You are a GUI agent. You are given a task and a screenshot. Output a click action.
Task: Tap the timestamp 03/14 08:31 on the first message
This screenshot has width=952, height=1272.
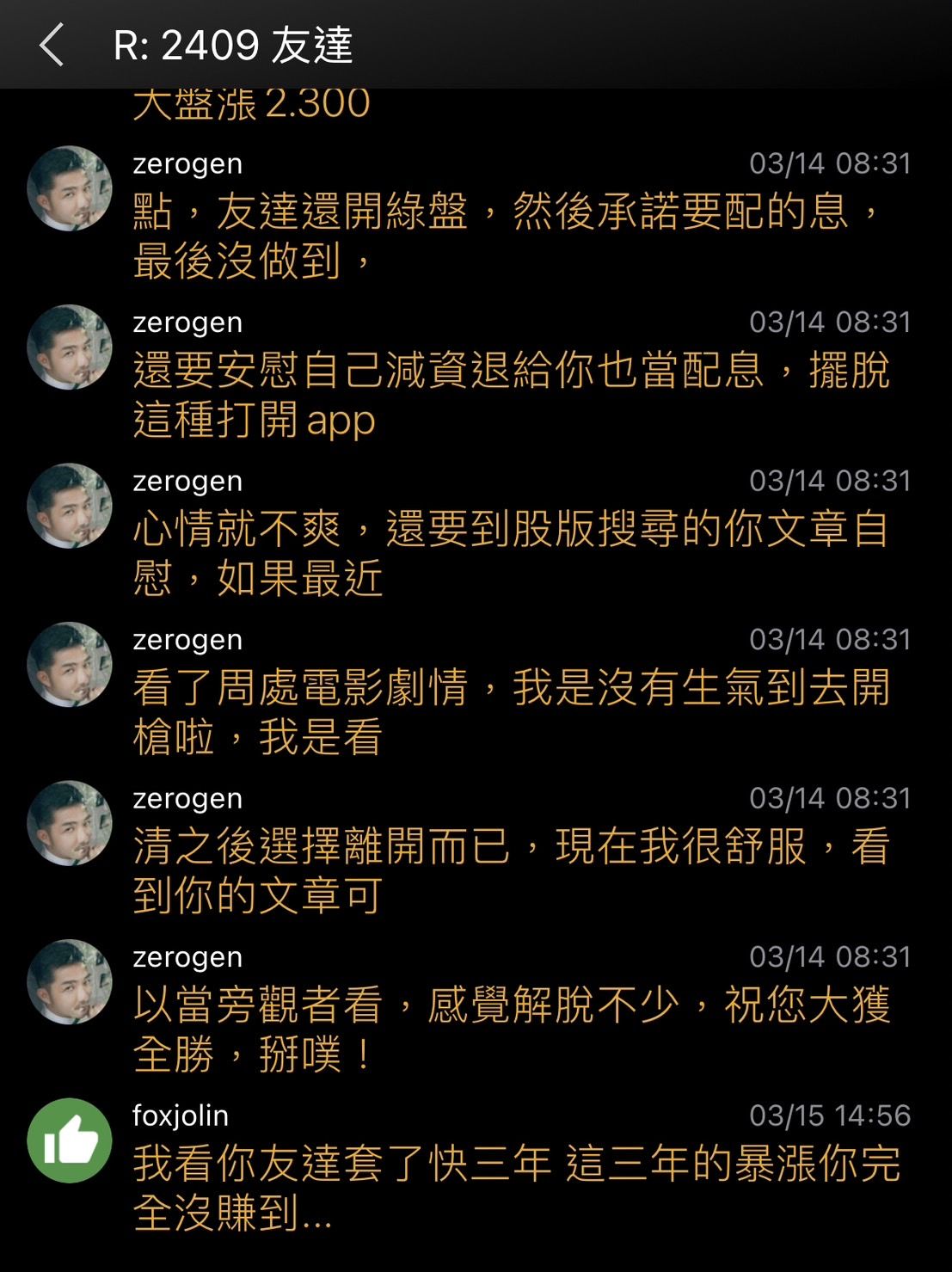pyautogui.click(x=828, y=163)
